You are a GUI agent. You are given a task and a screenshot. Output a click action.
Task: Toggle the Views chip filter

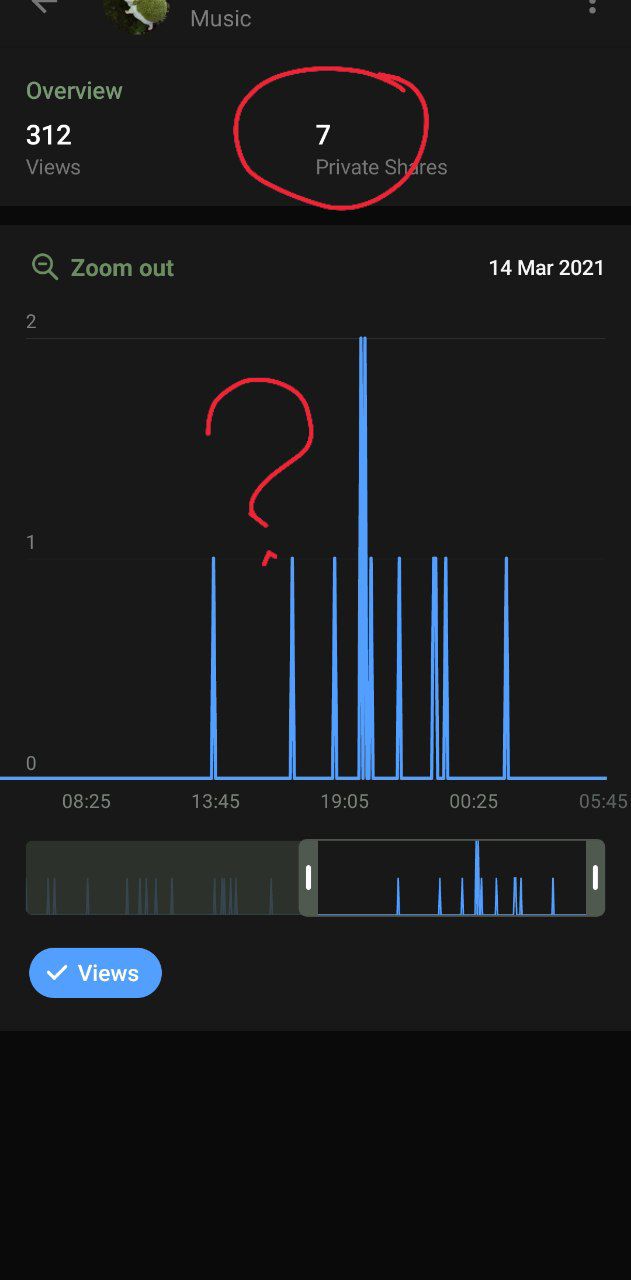95,973
